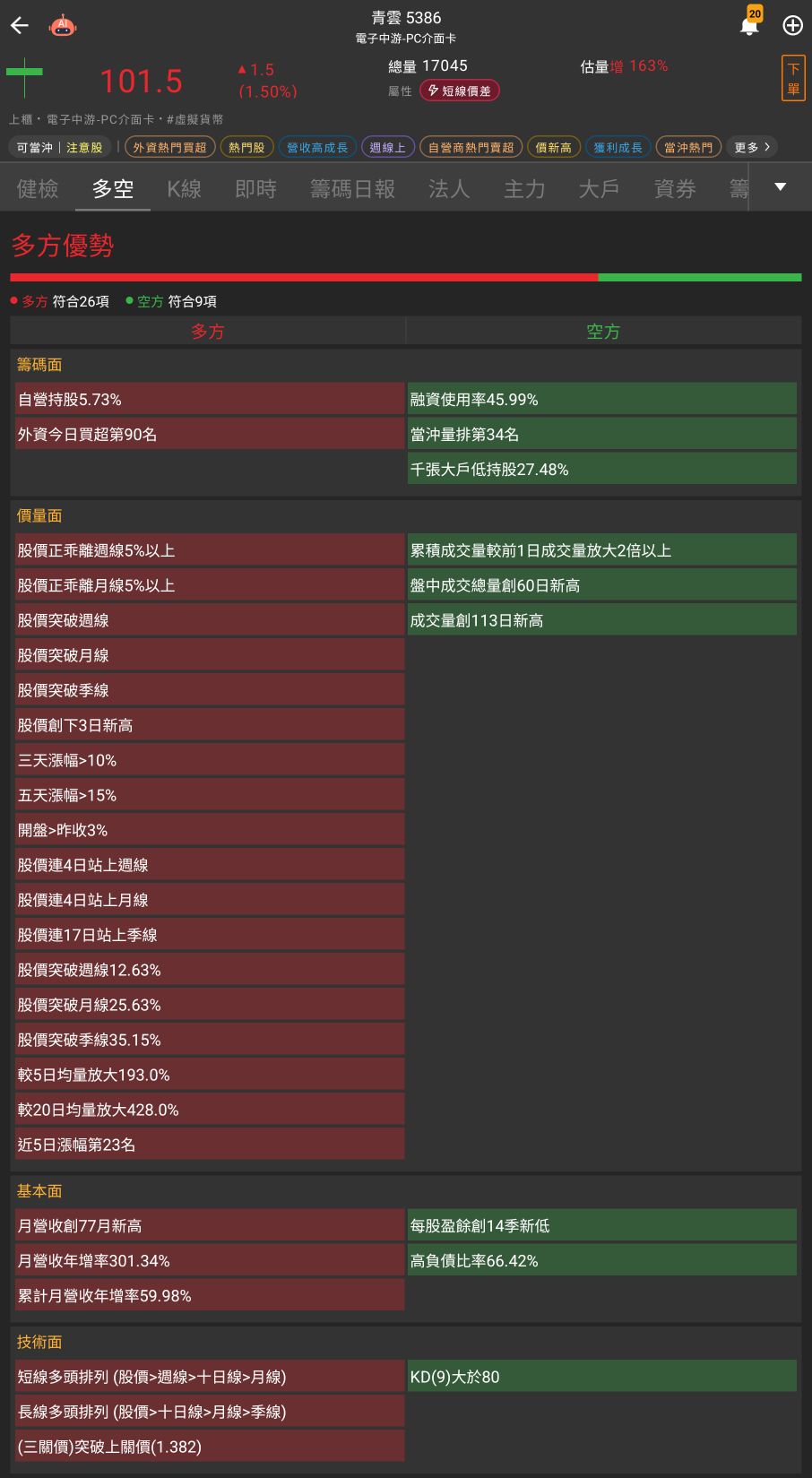This screenshot has height=1478, width=812.
Task: Switch to the 法人 tab
Action: click(x=449, y=188)
